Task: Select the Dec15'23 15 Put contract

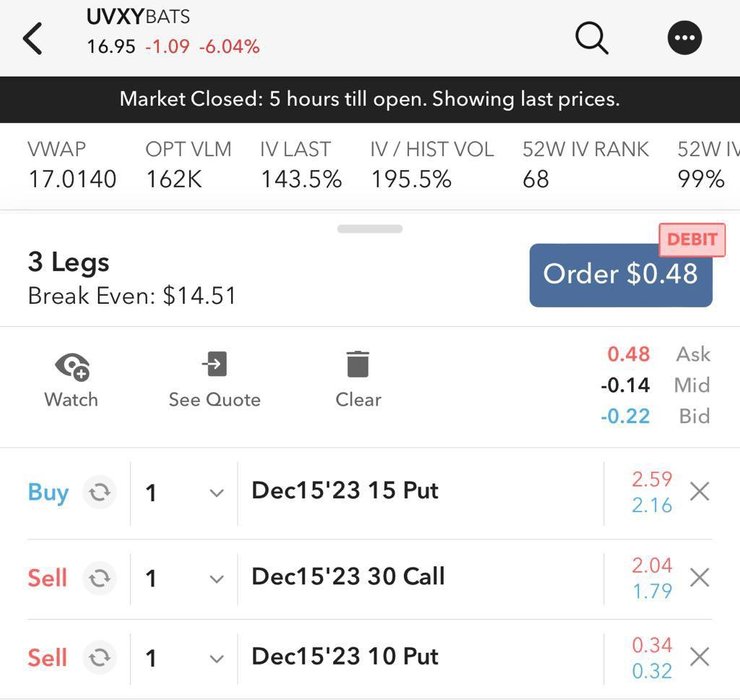Action: (x=345, y=491)
